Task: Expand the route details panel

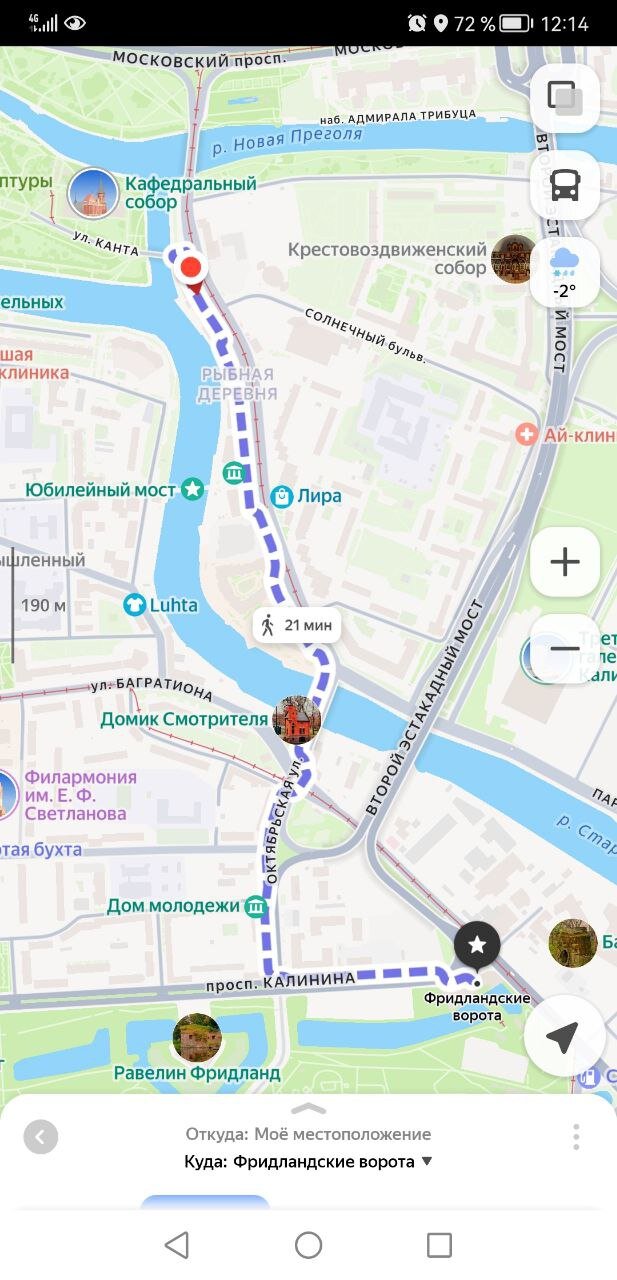Action: tap(308, 1108)
